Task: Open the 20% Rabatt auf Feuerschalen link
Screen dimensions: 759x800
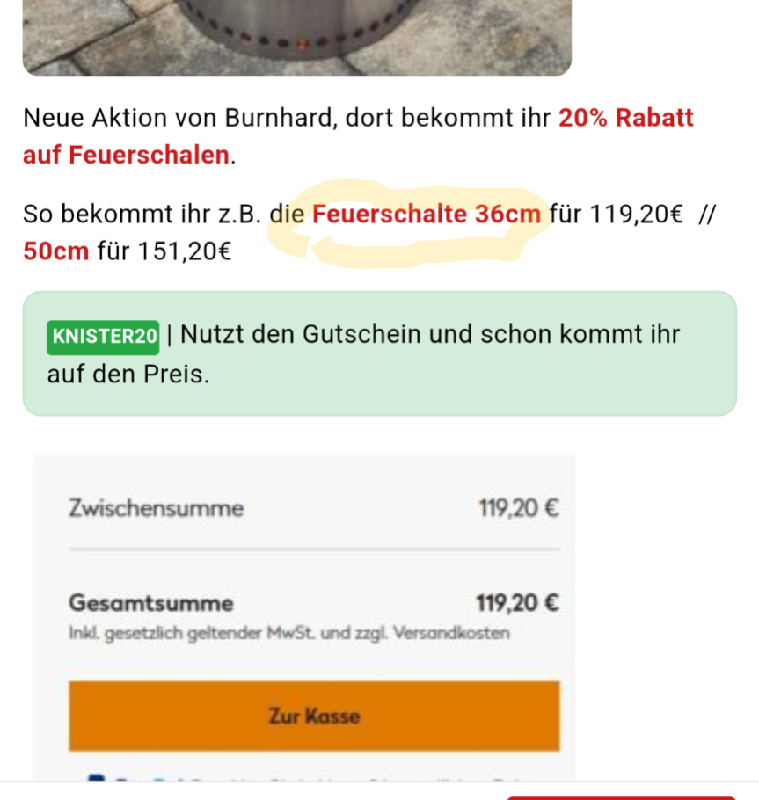Action: pyautogui.click(x=625, y=118)
